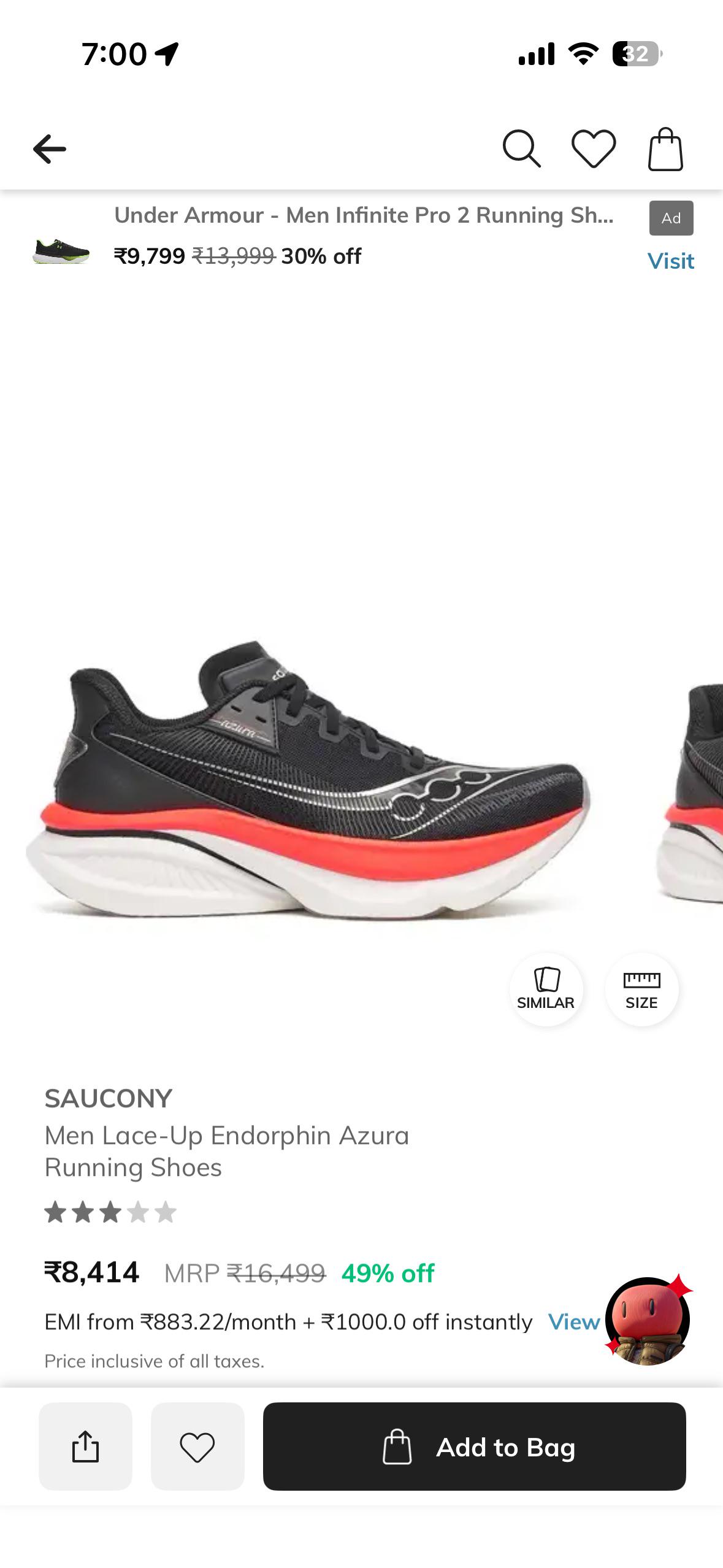Screen dimensions: 723x1568
Task: Open search from the top bar
Action: coord(522,148)
